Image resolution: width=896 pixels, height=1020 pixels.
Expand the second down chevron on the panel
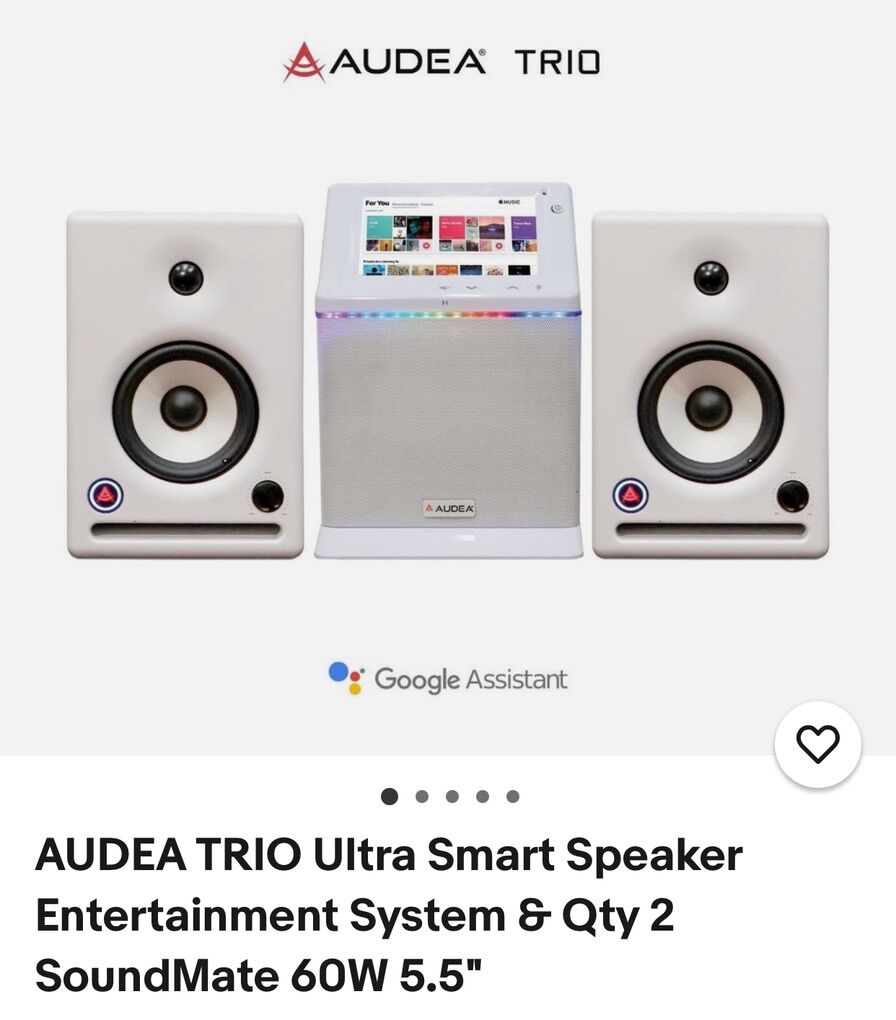point(472,288)
